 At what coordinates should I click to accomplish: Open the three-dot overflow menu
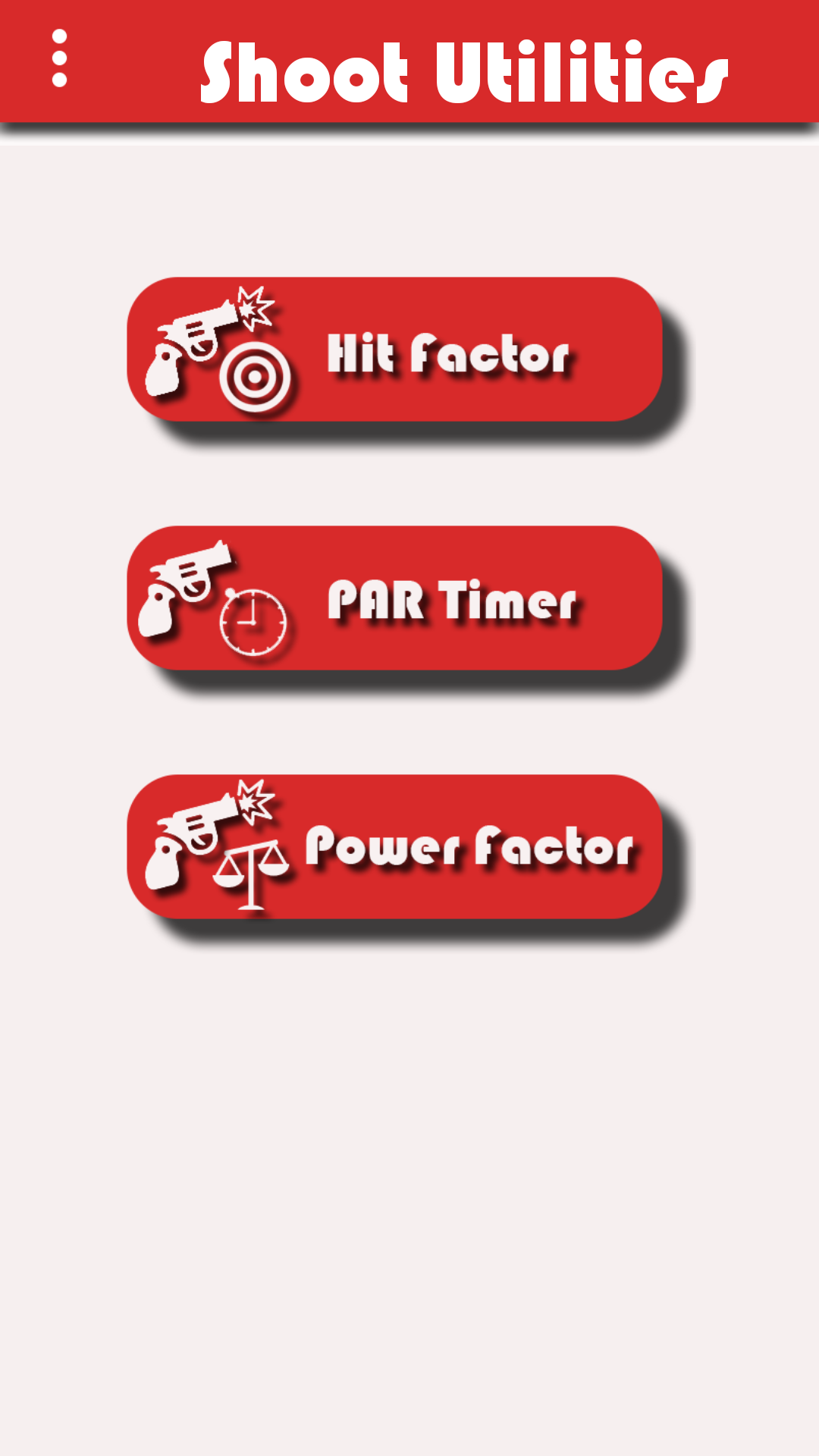pyautogui.click(x=59, y=57)
